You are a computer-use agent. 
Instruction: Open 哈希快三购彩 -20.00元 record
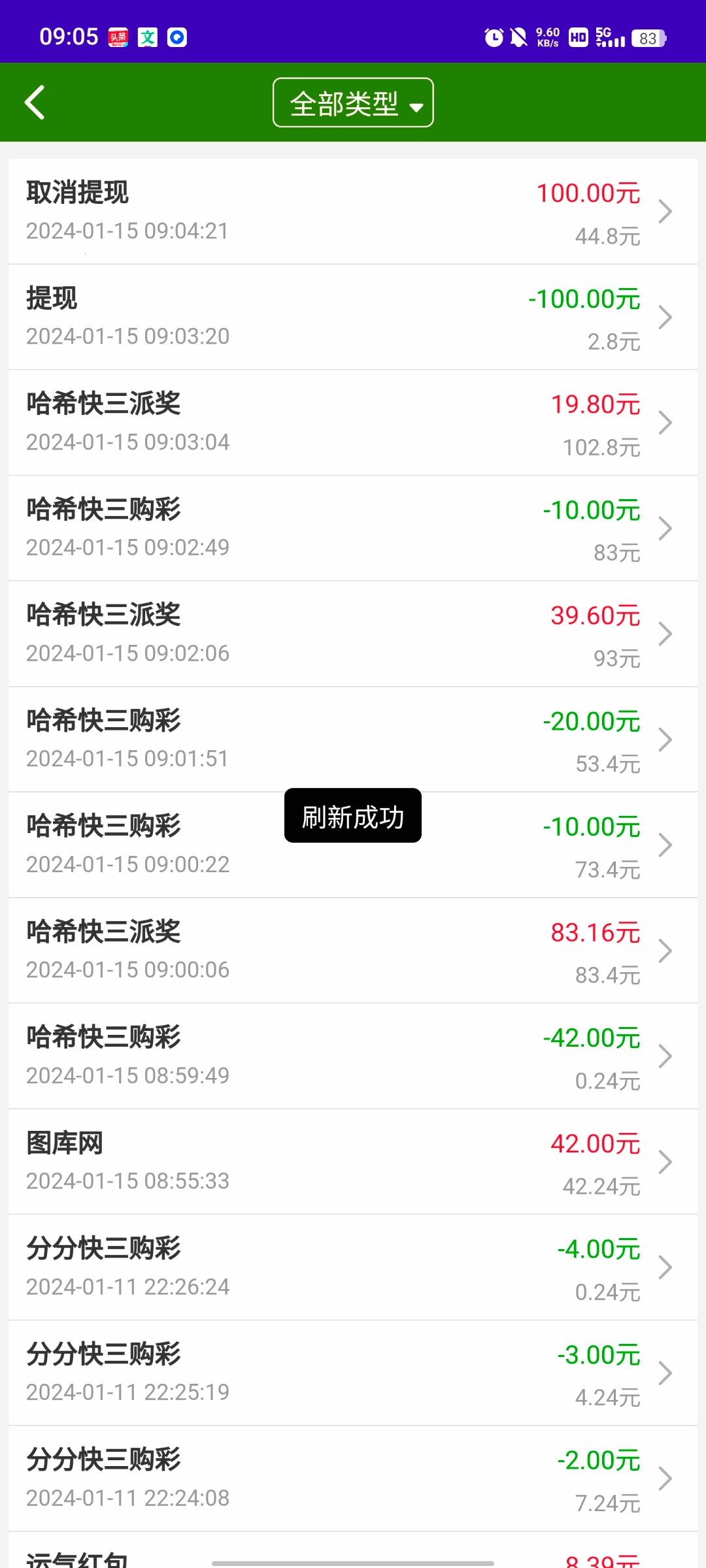pyautogui.click(x=353, y=740)
